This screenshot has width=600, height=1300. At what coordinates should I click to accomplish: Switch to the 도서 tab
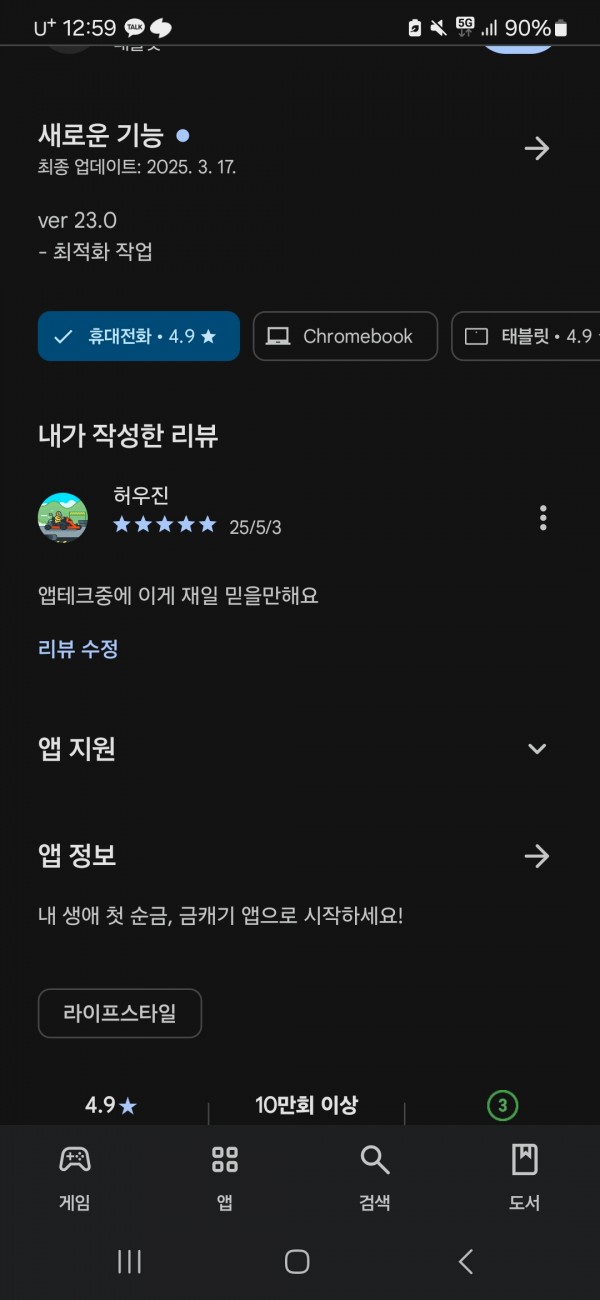click(x=525, y=1178)
